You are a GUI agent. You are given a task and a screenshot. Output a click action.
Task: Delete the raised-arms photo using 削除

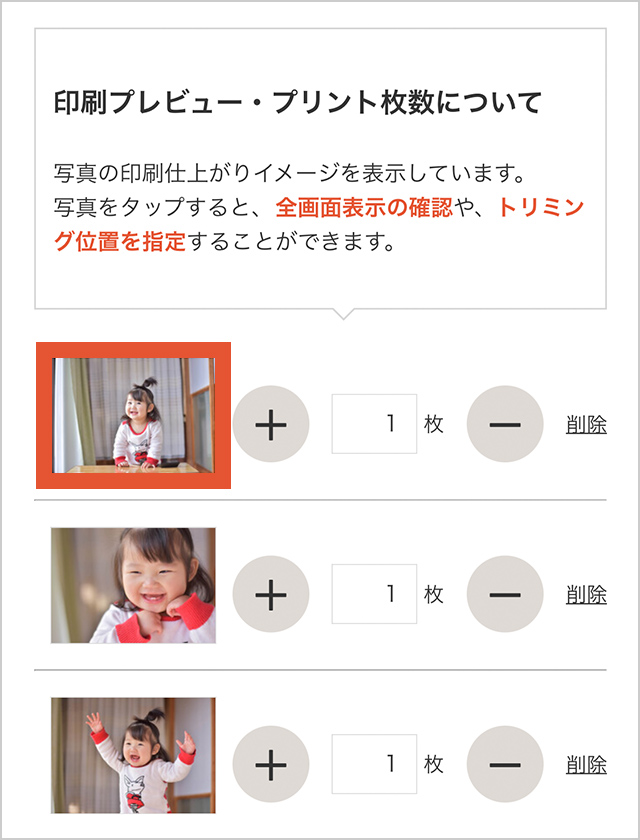tap(586, 765)
